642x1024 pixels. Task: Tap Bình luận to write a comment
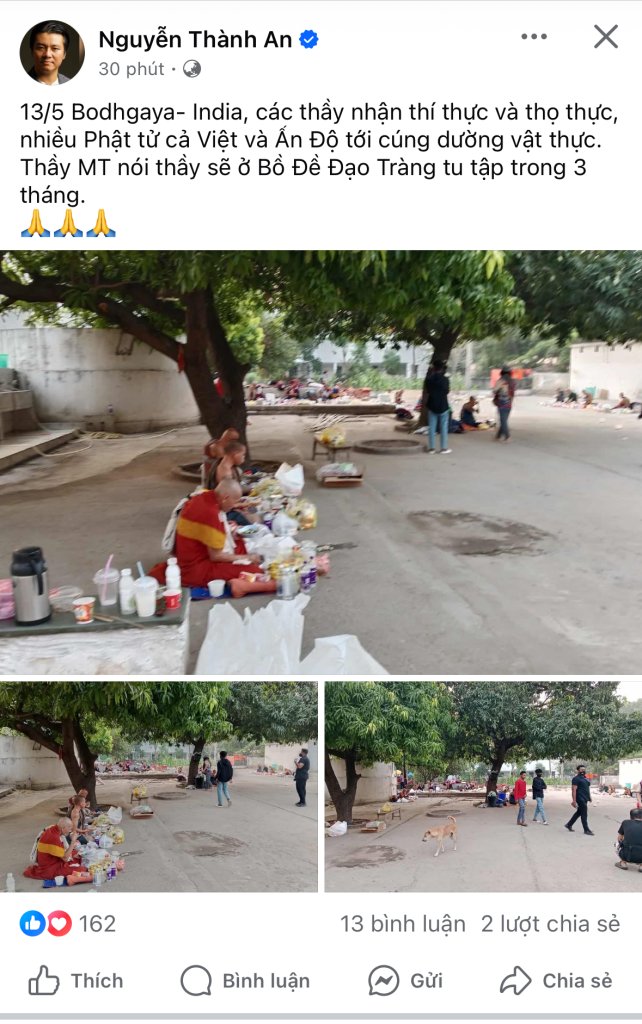(245, 981)
